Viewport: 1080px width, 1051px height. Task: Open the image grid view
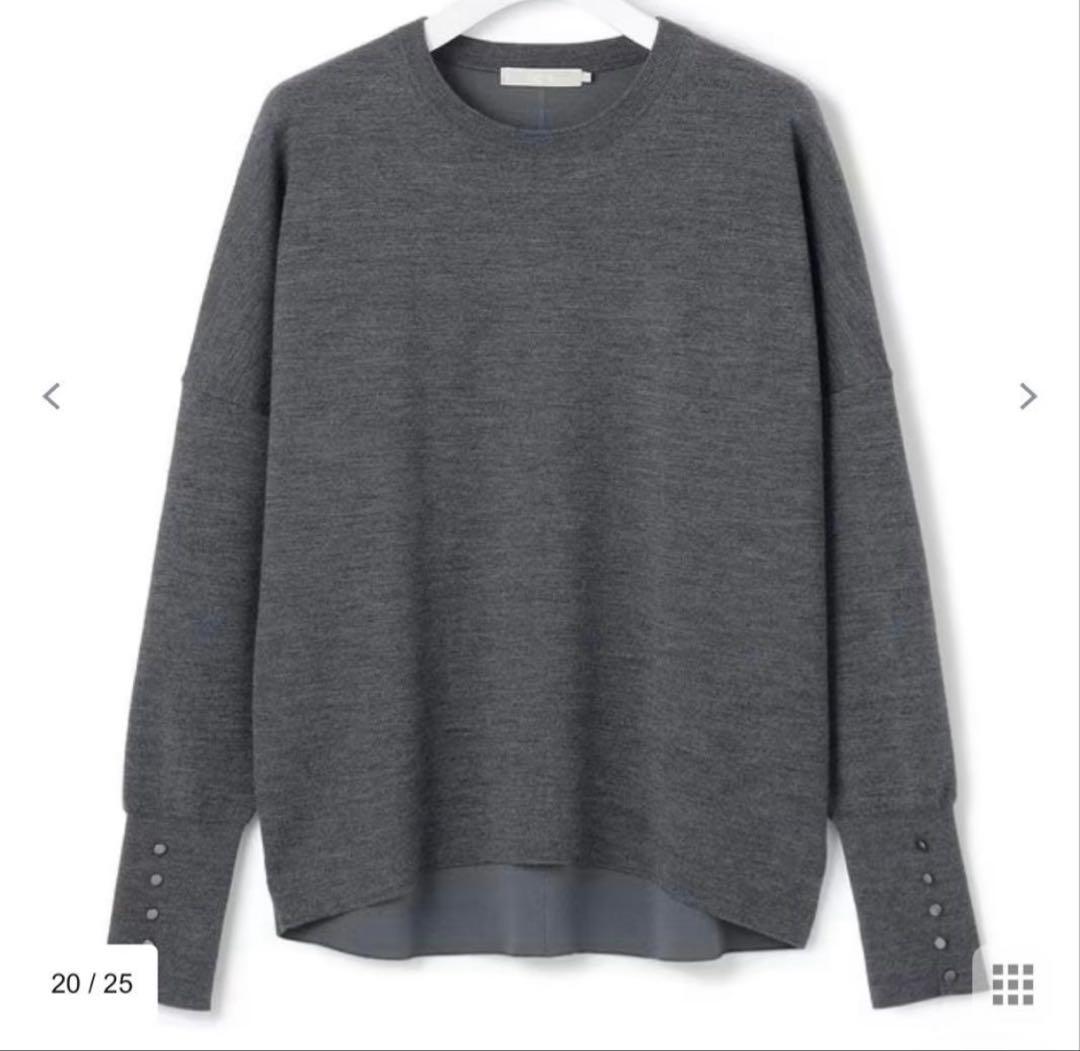[1012, 984]
